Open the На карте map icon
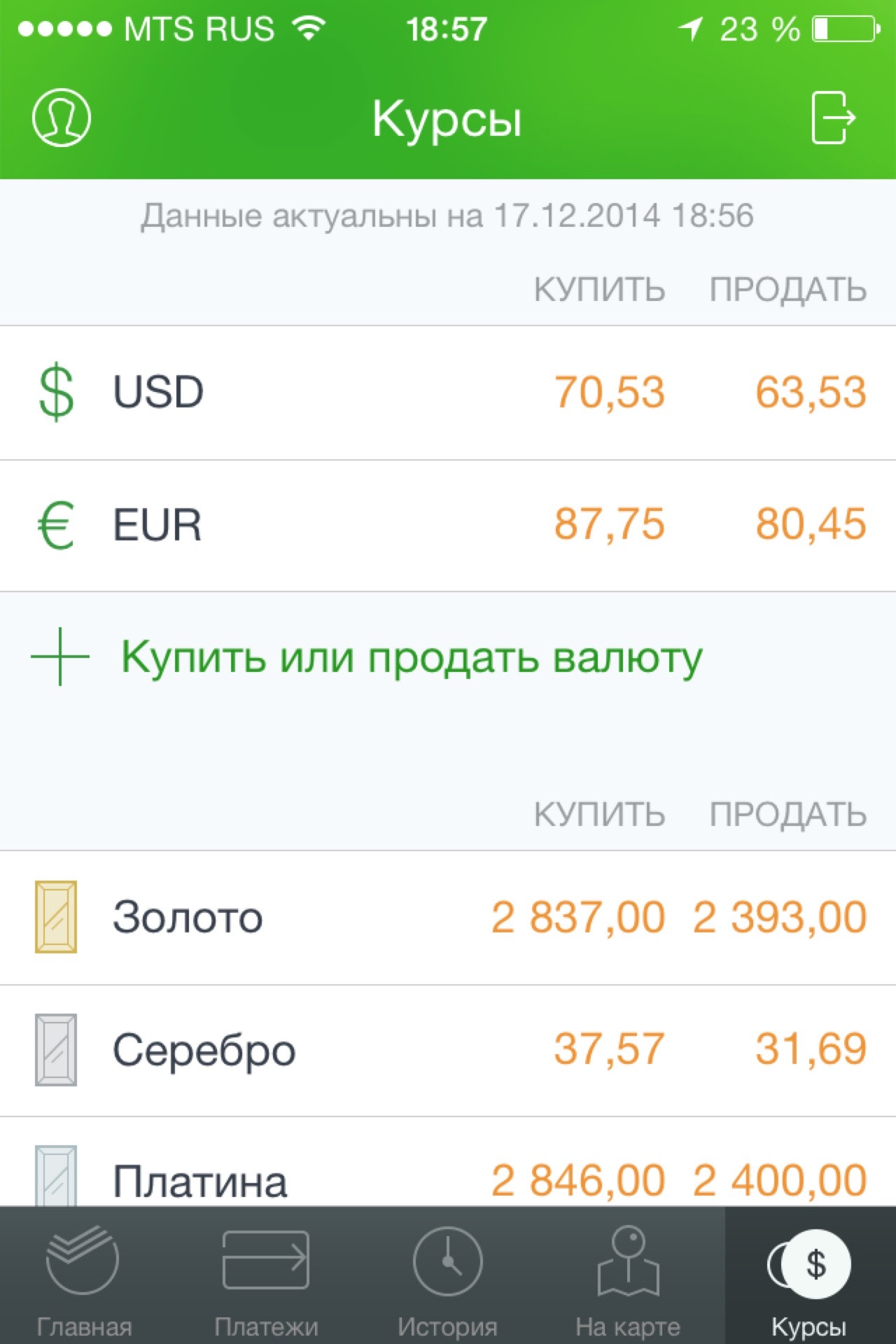 tap(630, 1260)
